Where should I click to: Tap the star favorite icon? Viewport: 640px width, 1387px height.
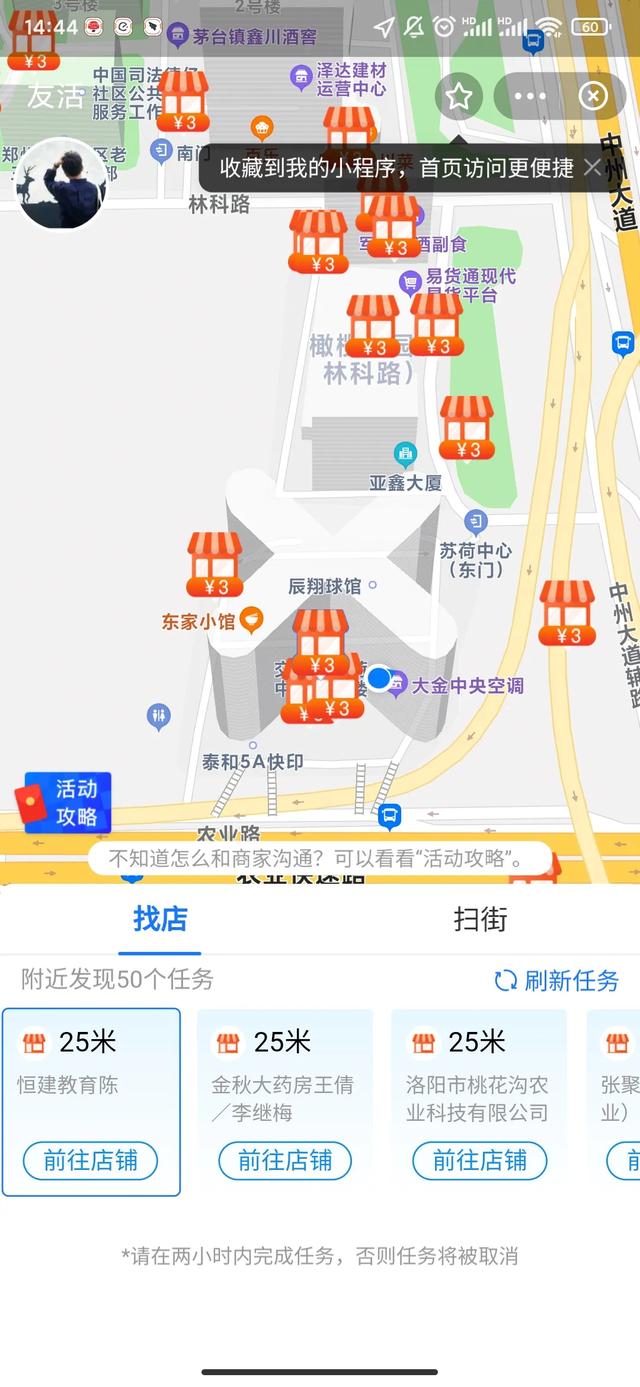pos(459,97)
